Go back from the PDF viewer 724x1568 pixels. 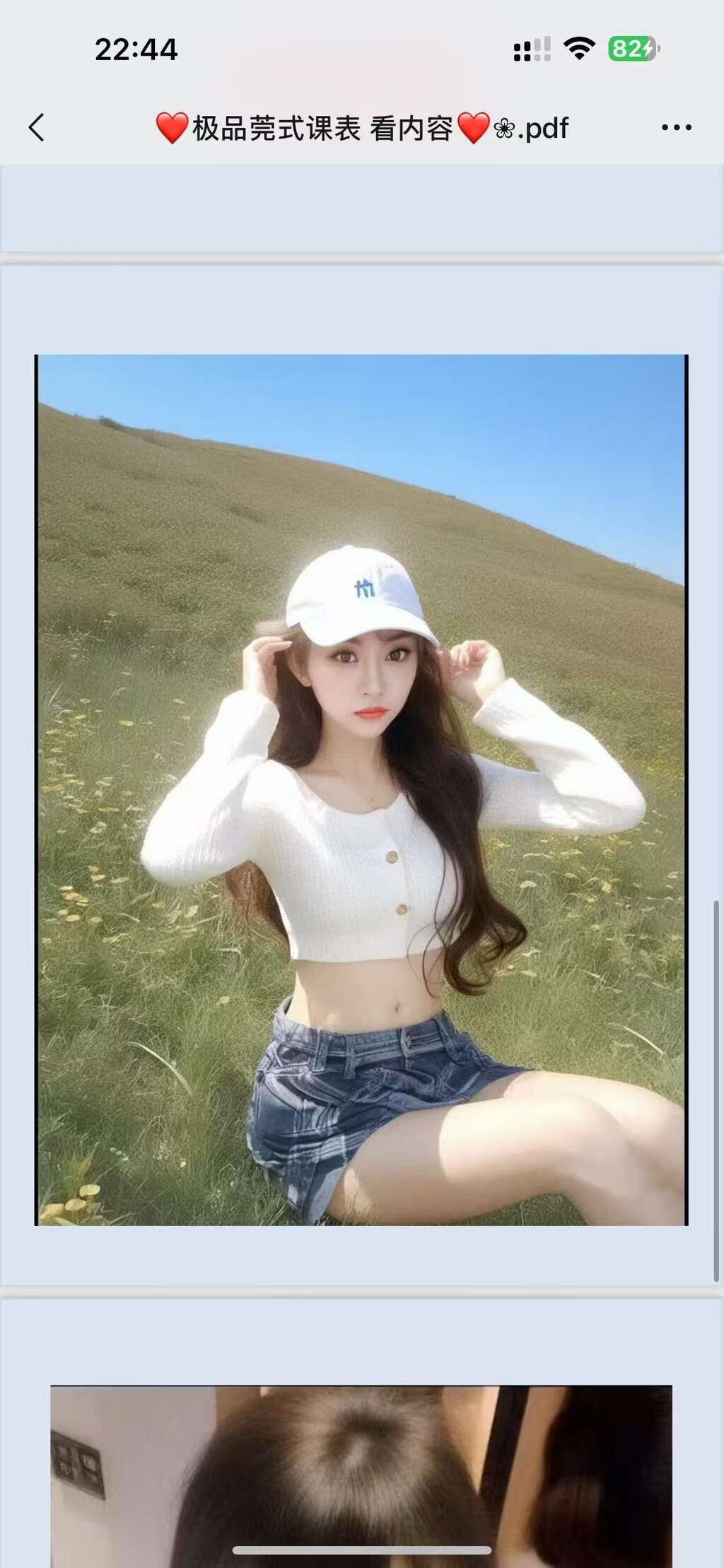(37, 128)
